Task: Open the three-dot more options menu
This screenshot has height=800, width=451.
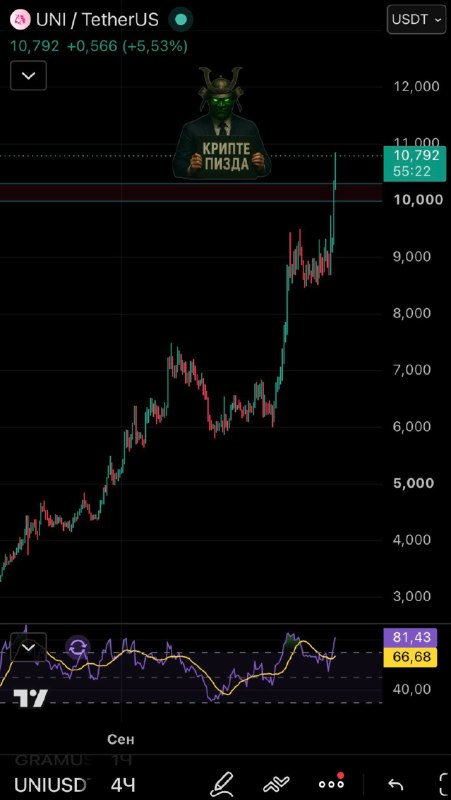Action: point(331,784)
